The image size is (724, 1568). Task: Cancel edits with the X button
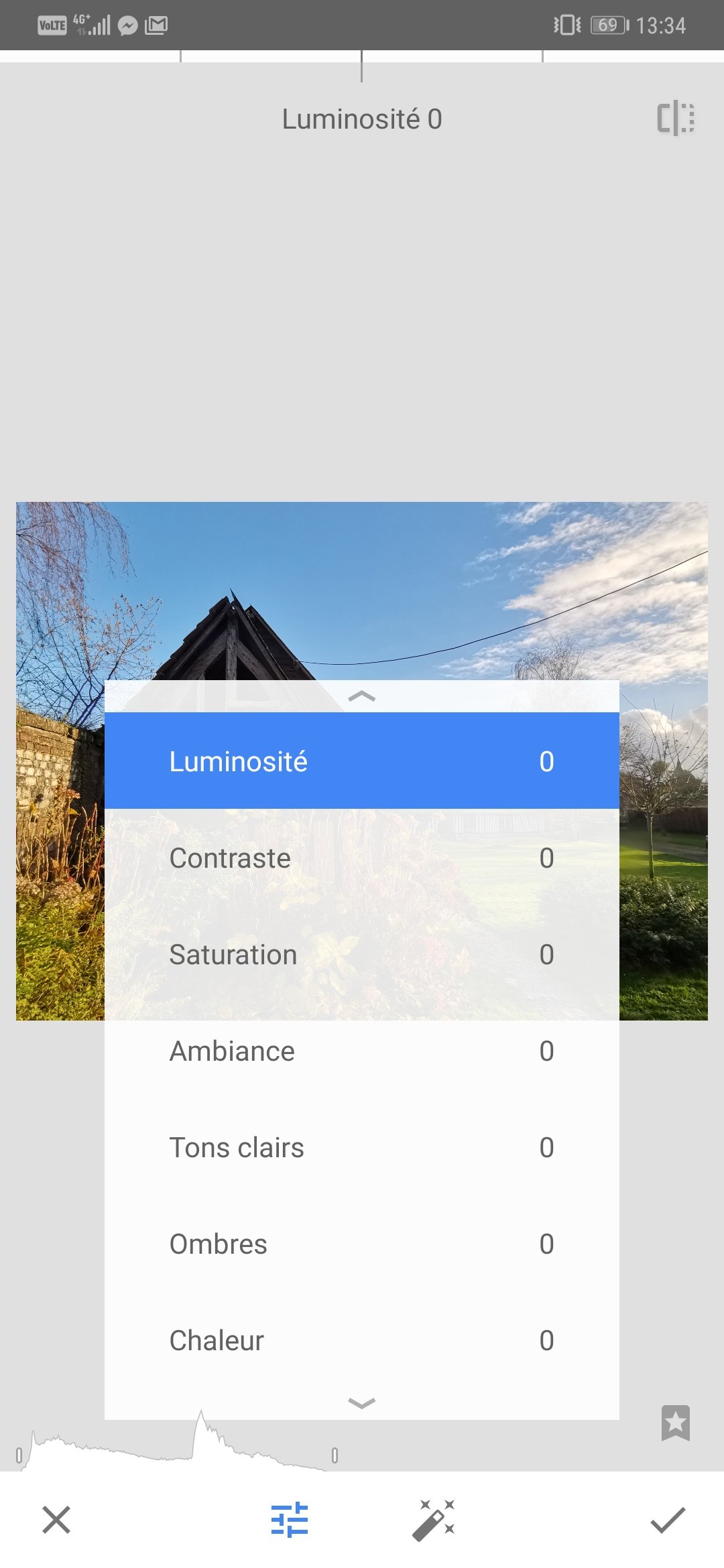click(x=56, y=1520)
